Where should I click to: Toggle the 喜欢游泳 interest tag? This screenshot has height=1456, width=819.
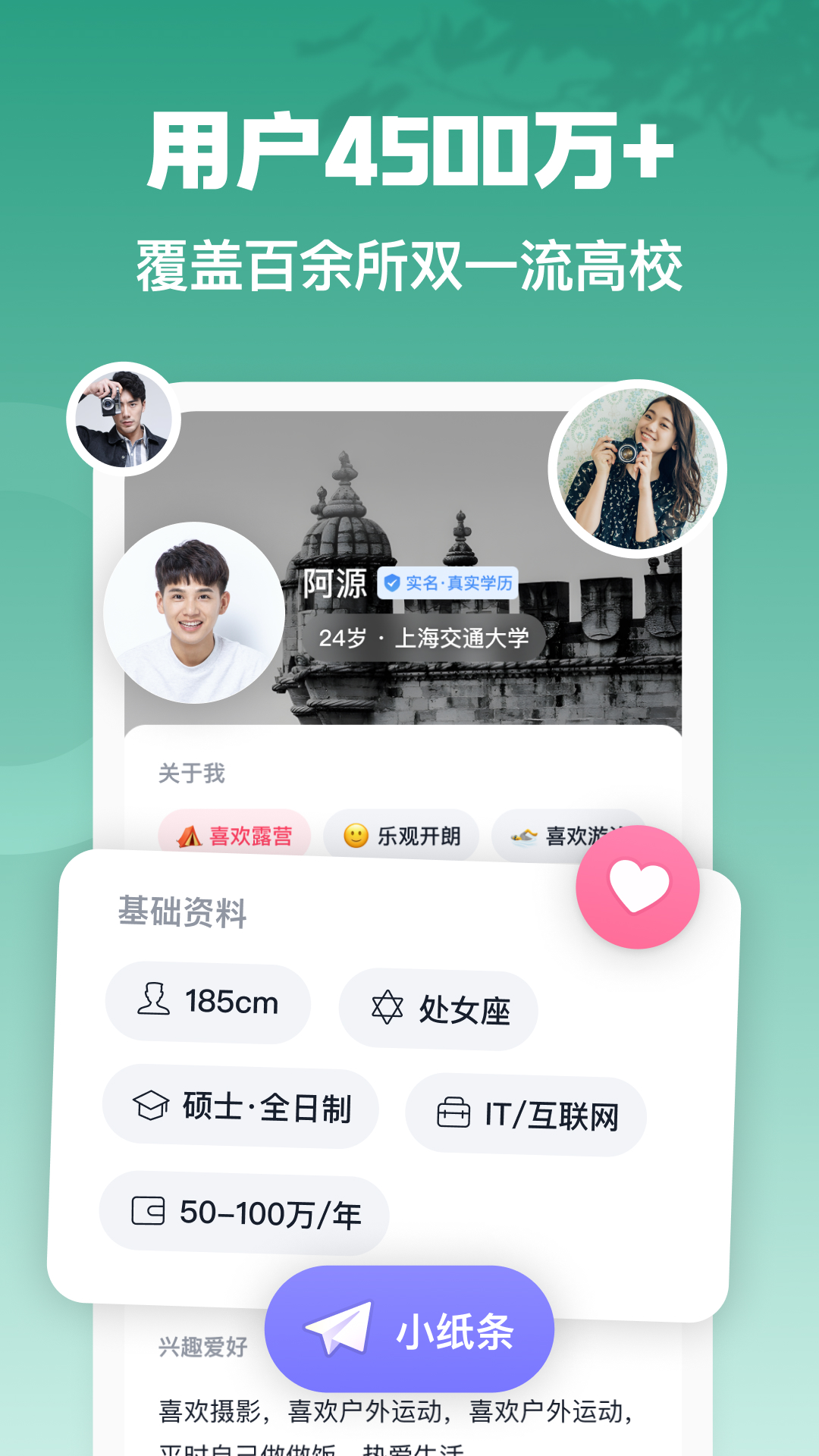576,834
